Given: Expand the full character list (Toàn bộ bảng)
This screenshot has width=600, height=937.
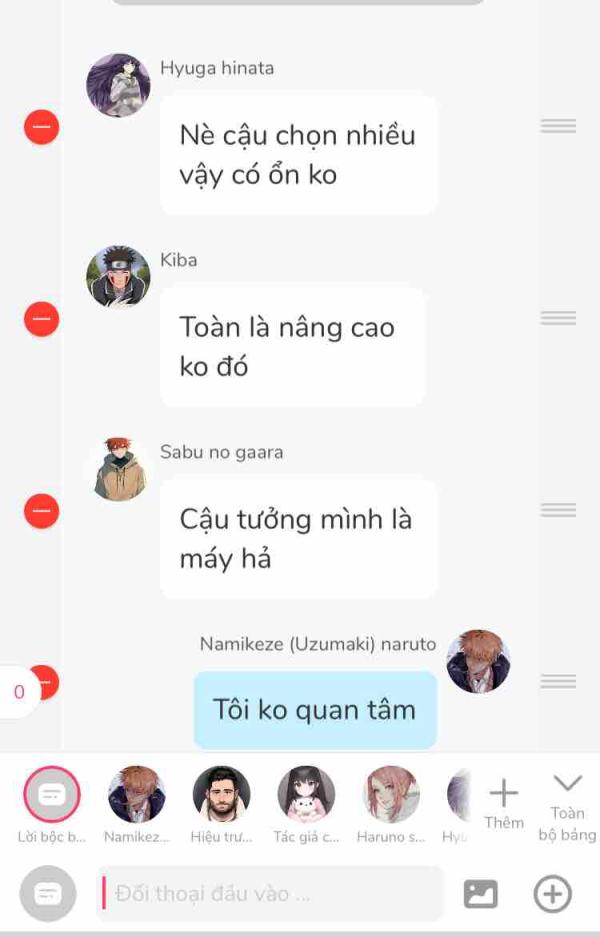Looking at the screenshot, I should [567, 802].
